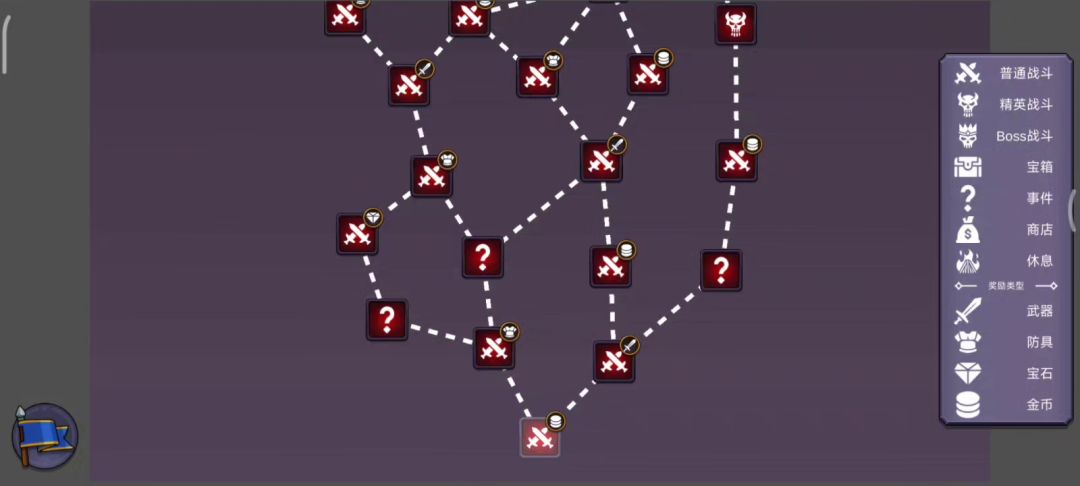Viewport: 1080px width, 486px height.
Task: Select the highlighted battle node with coin reward
Action: pos(540,437)
